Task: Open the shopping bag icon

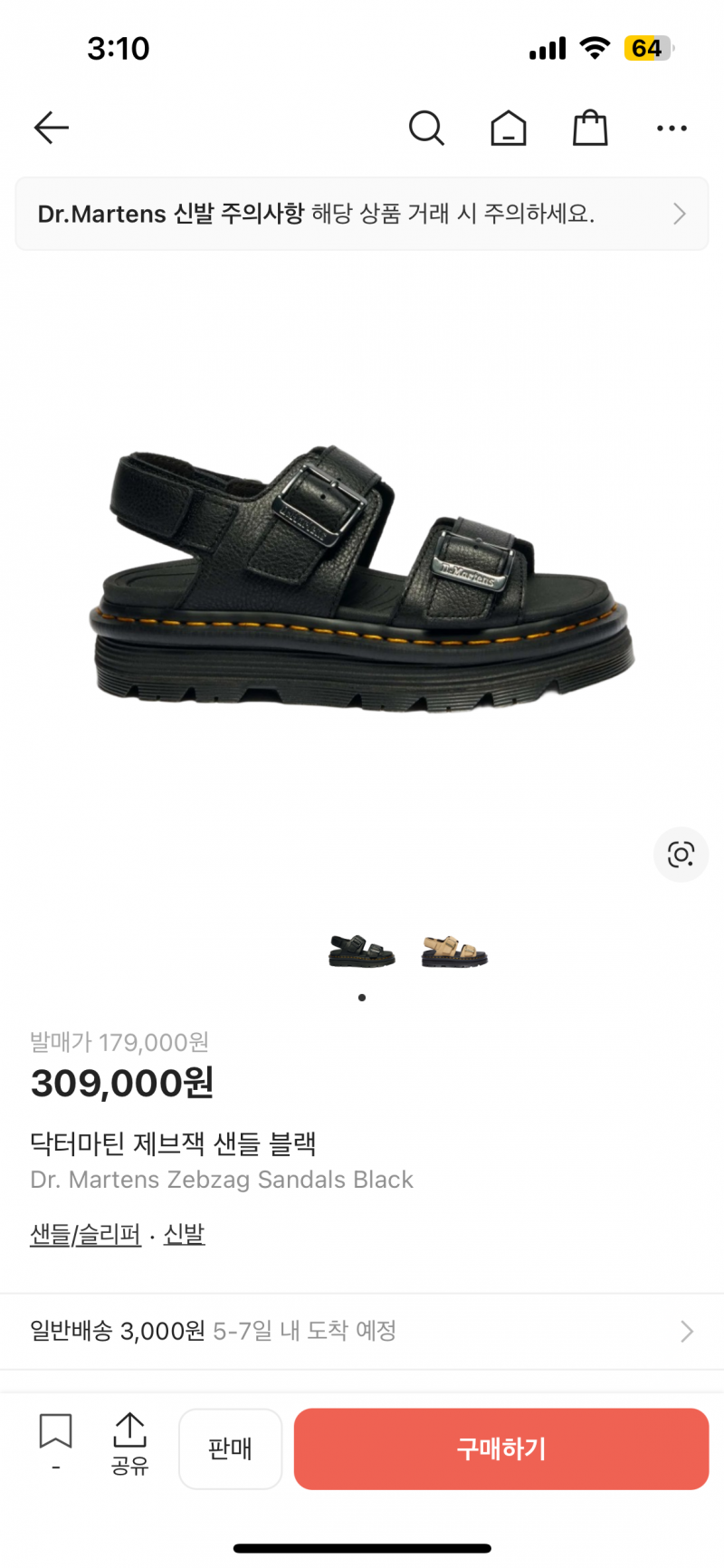Action: (589, 128)
